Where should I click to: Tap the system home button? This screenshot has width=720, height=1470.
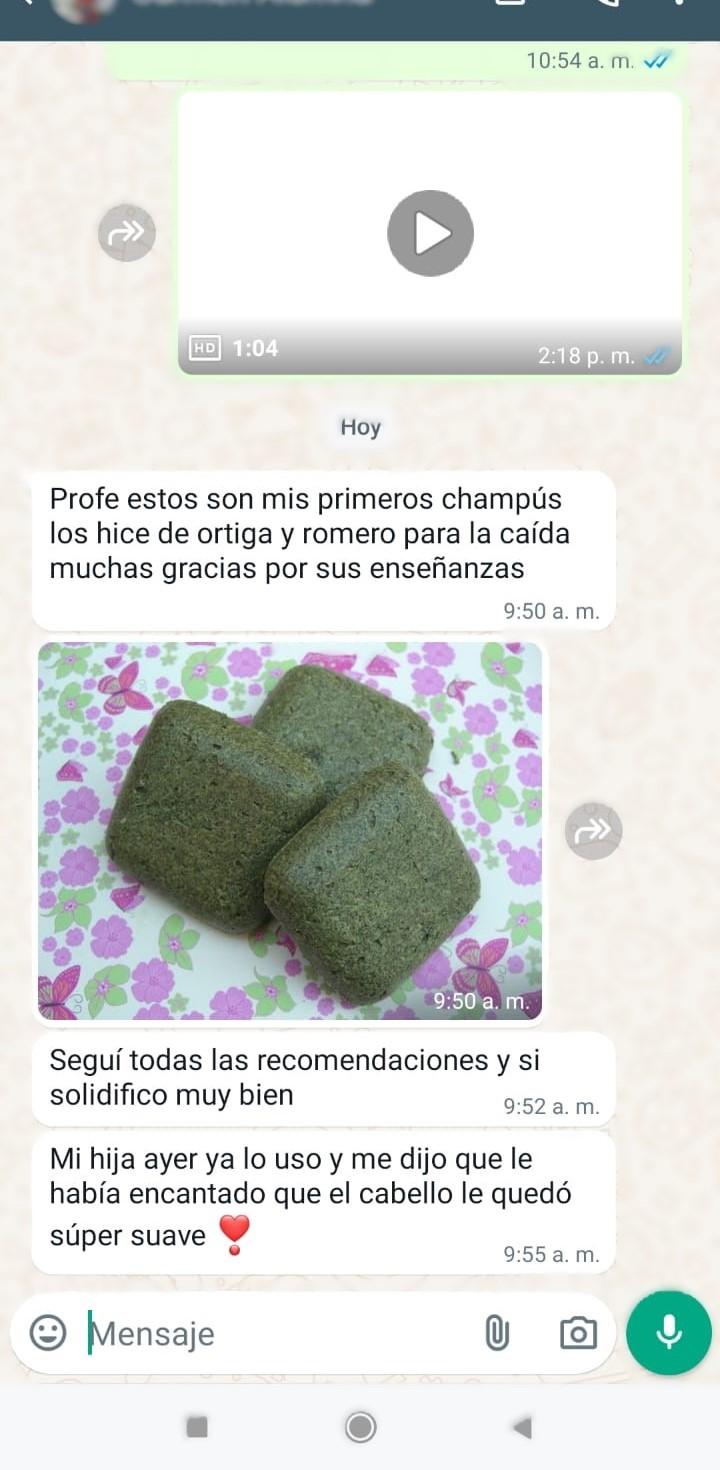pos(360,1428)
